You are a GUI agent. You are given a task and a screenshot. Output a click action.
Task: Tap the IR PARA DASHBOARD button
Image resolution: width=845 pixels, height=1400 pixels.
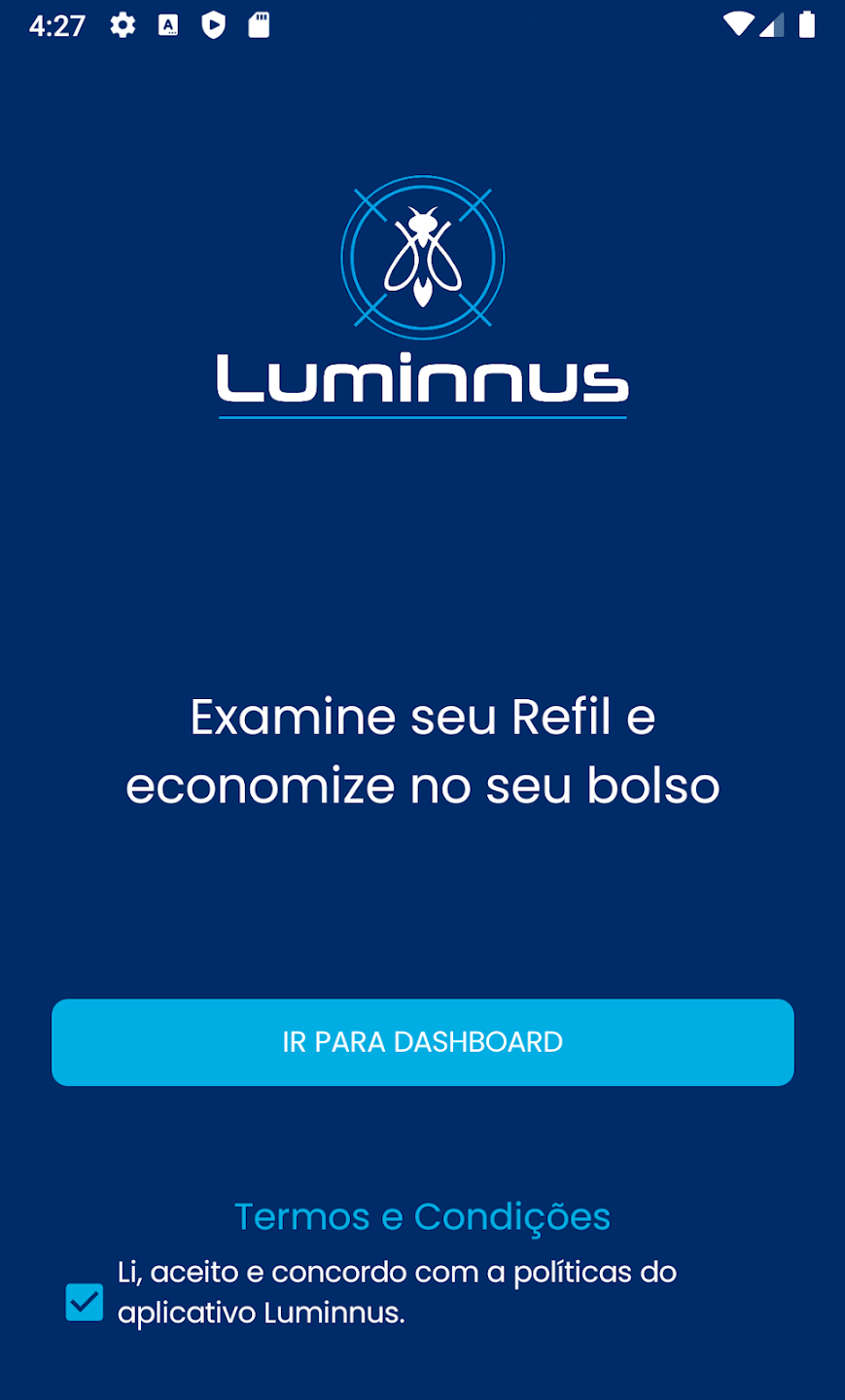pos(422,1042)
